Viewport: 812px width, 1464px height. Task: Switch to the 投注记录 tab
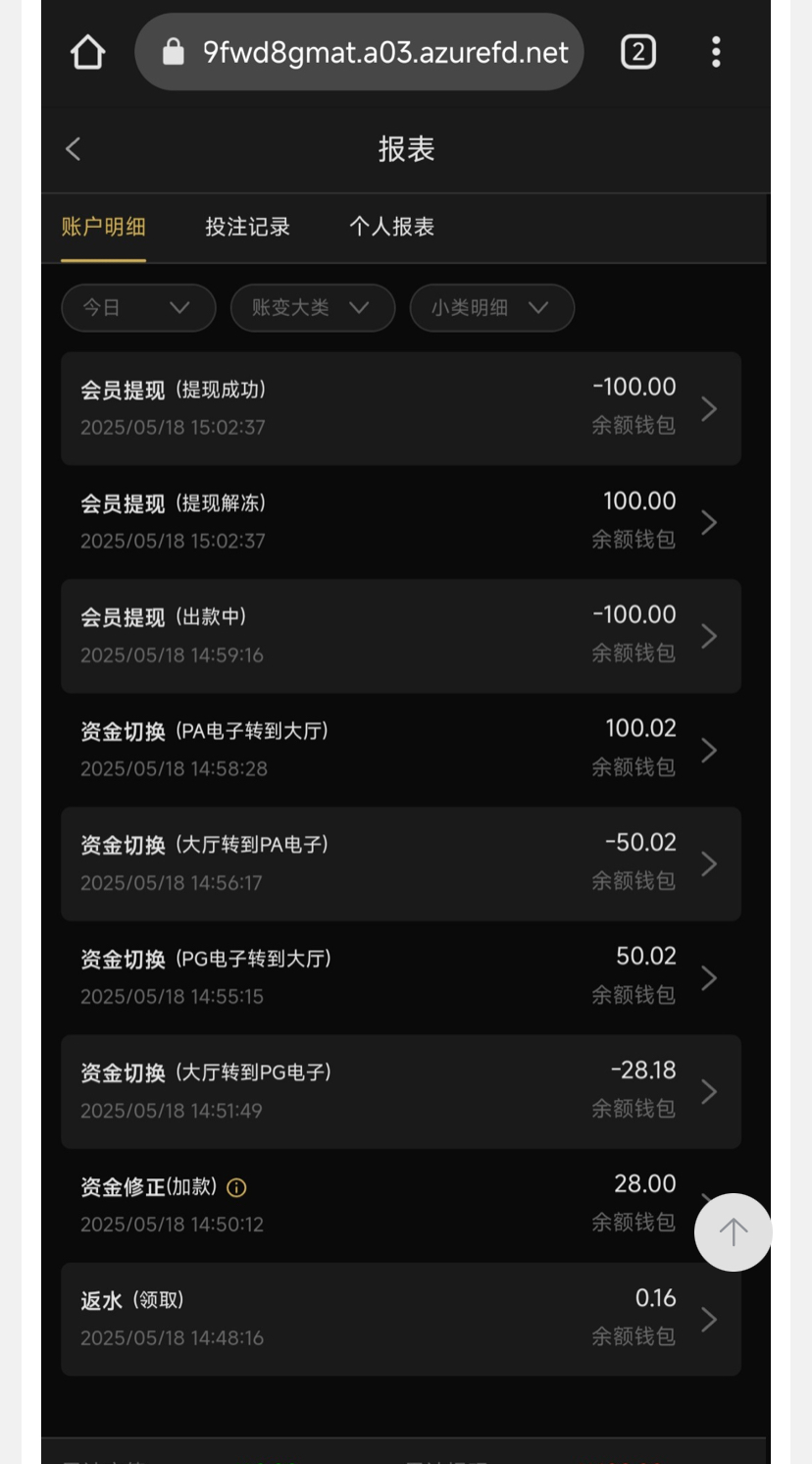pos(247,227)
